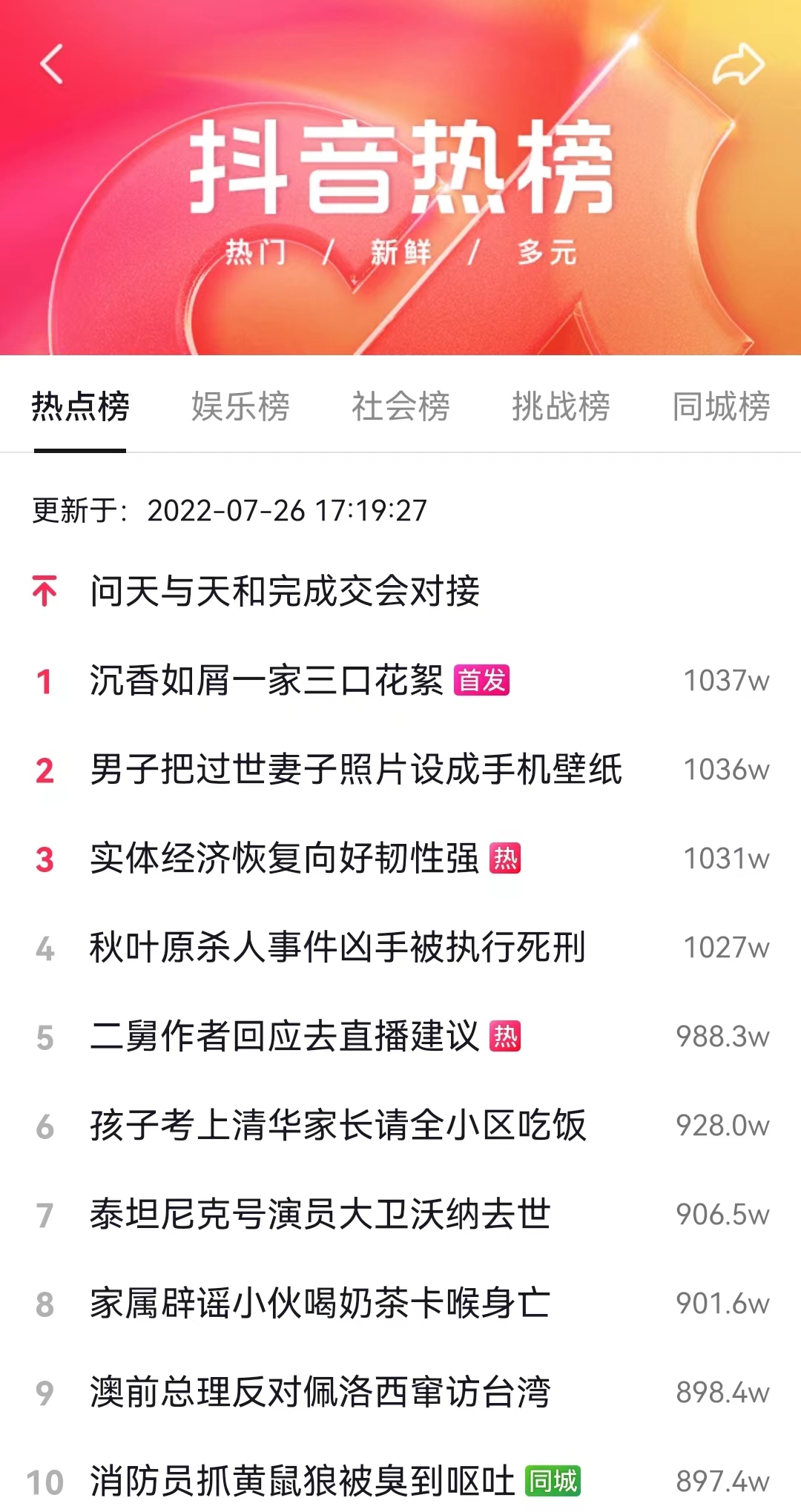Select the 同城榜 tab
The height and width of the screenshot is (1512, 801).
click(x=721, y=406)
